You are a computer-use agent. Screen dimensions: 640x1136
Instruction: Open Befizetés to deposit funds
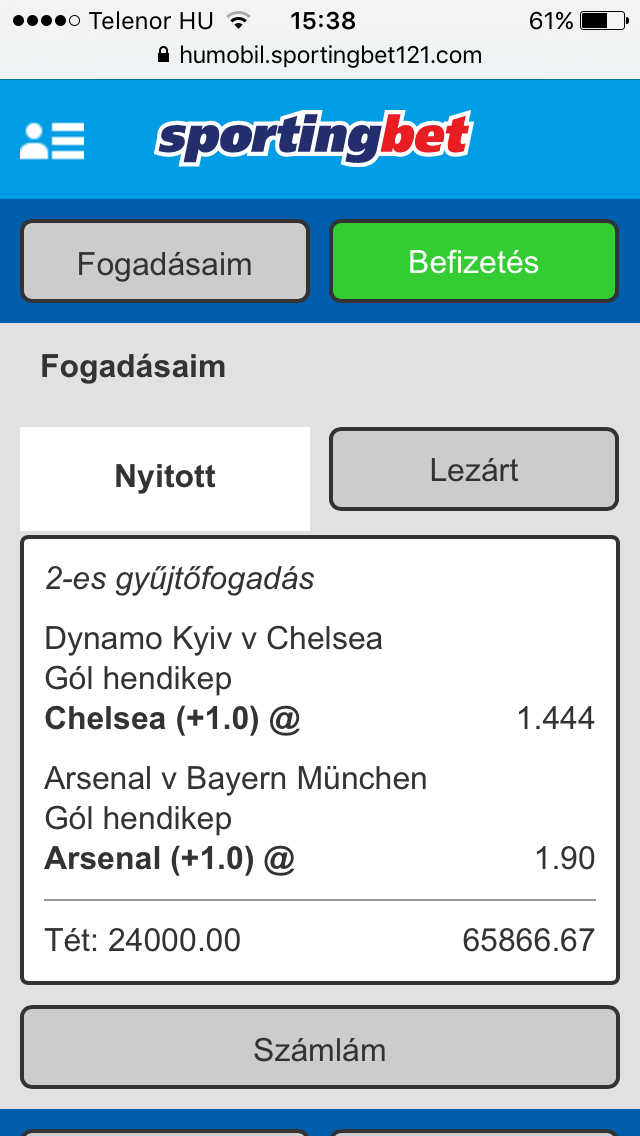coord(474,262)
